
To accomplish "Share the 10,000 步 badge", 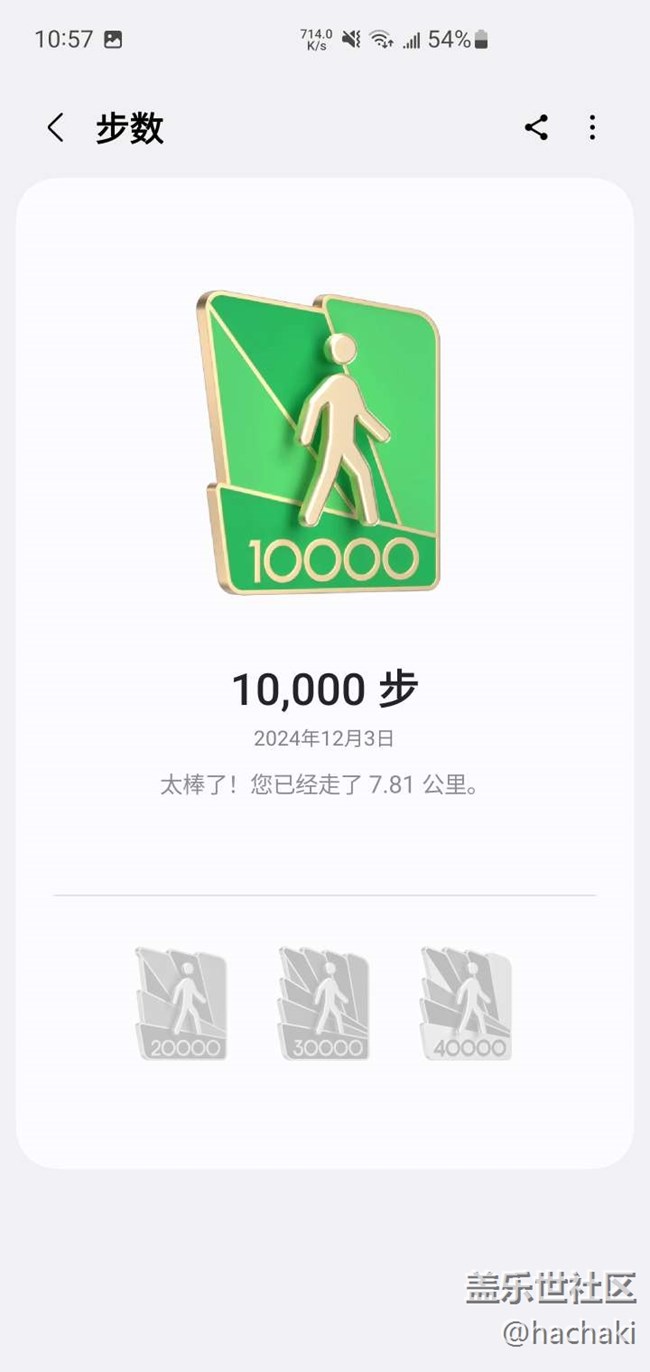I will [x=536, y=127].
